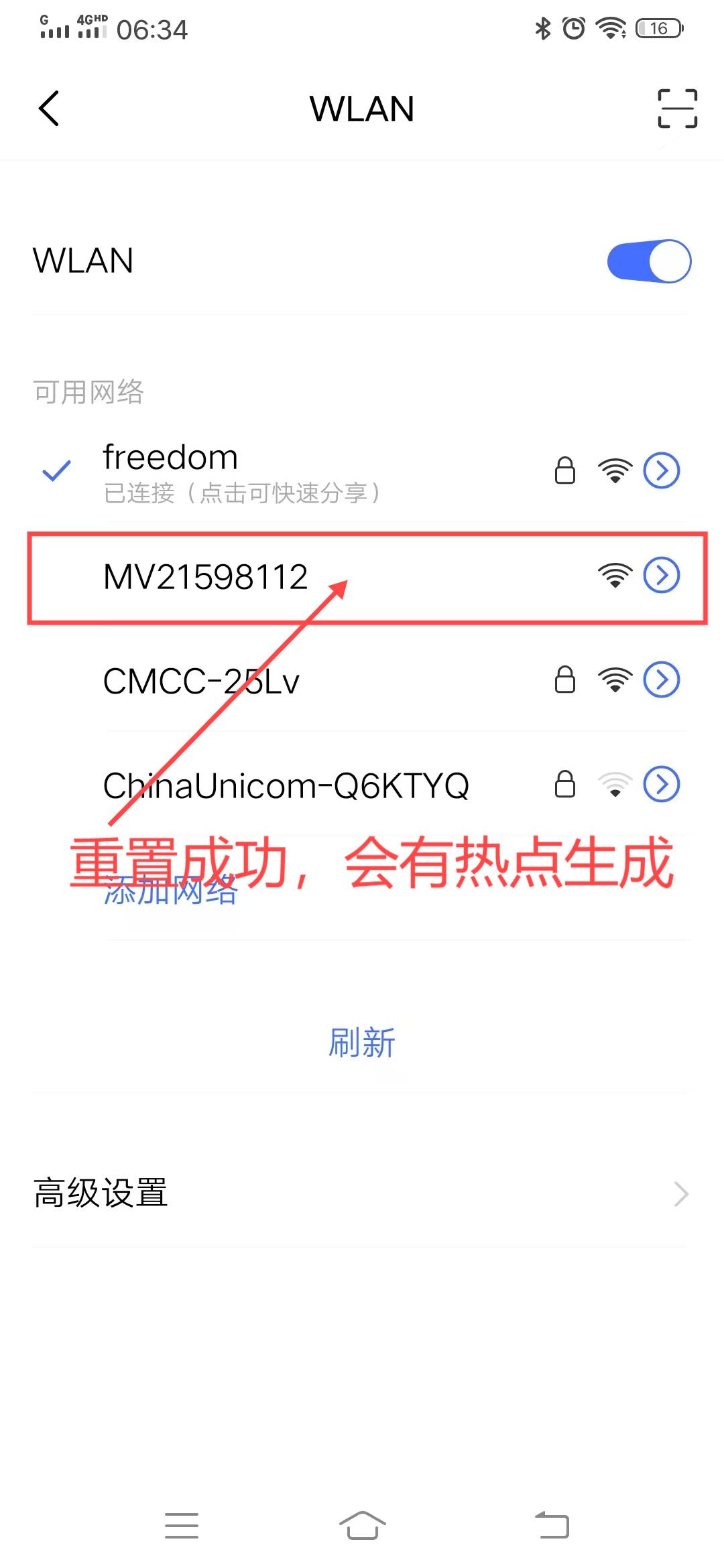The height and width of the screenshot is (1568, 724).
Task: Turn off the WLAN switch
Action: pyautogui.click(x=648, y=261)
